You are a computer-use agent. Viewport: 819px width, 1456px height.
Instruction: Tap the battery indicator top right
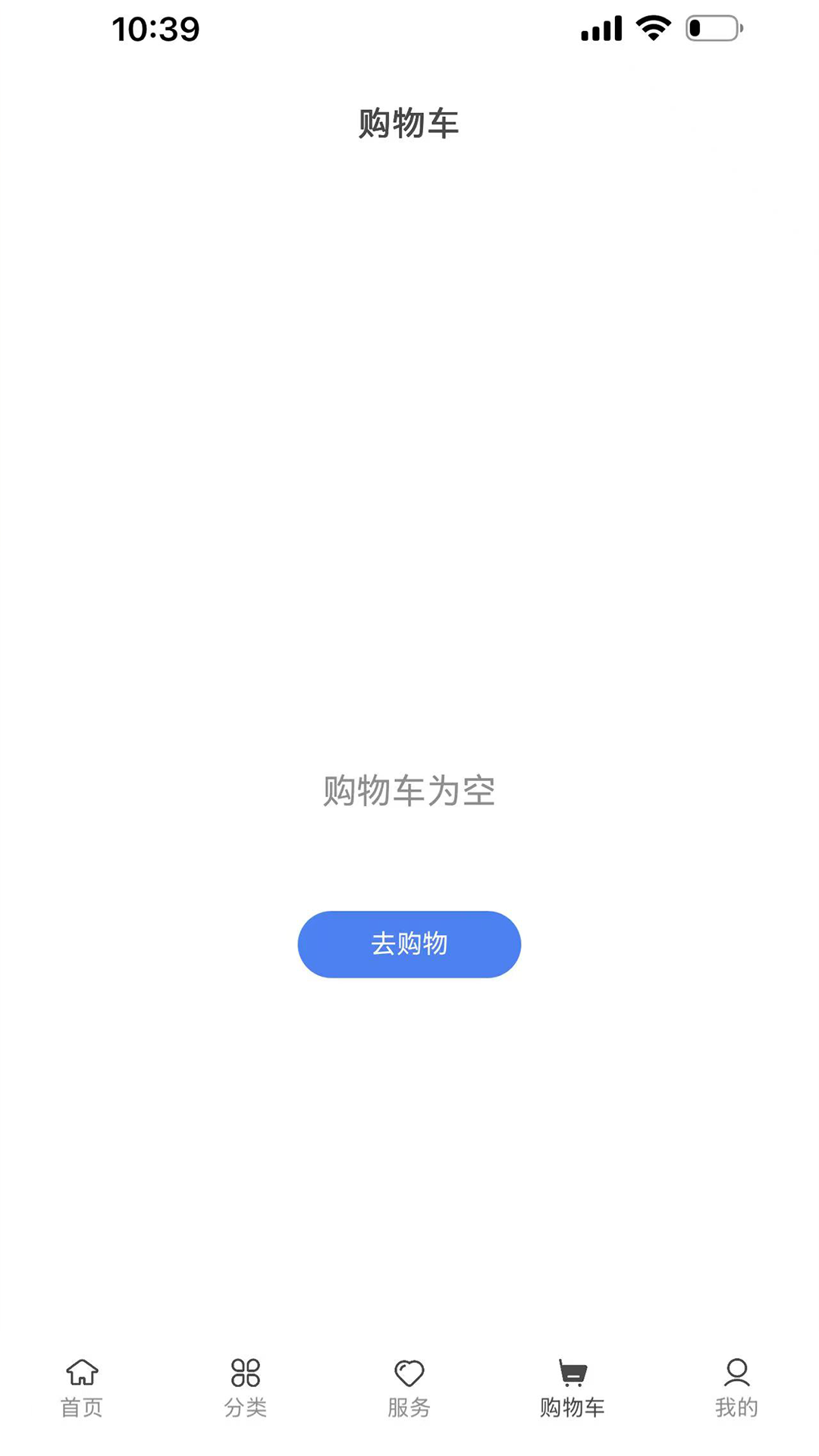[x=714, y=29]
